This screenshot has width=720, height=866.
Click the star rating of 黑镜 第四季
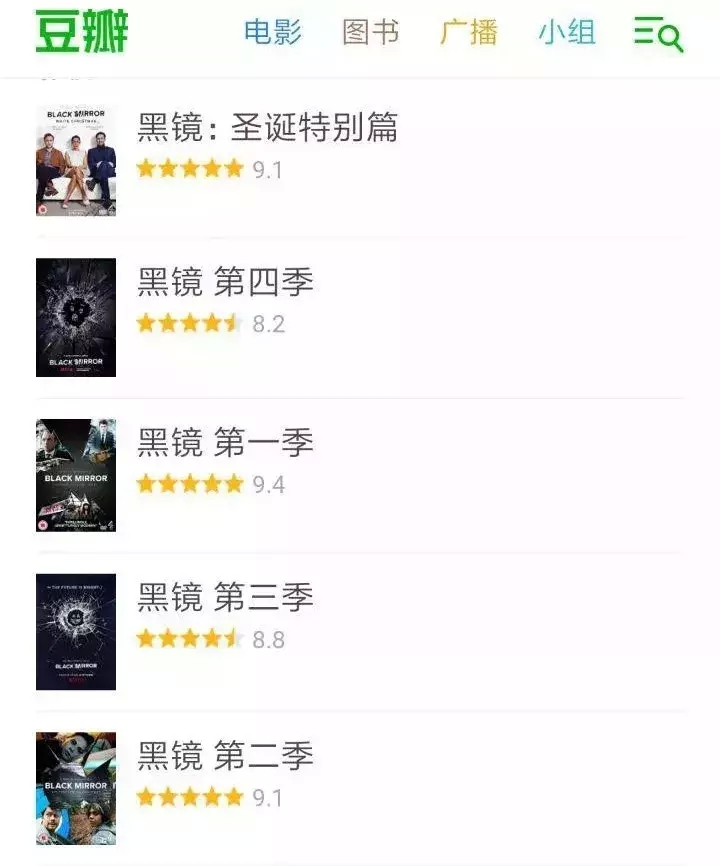coord(190,324)
